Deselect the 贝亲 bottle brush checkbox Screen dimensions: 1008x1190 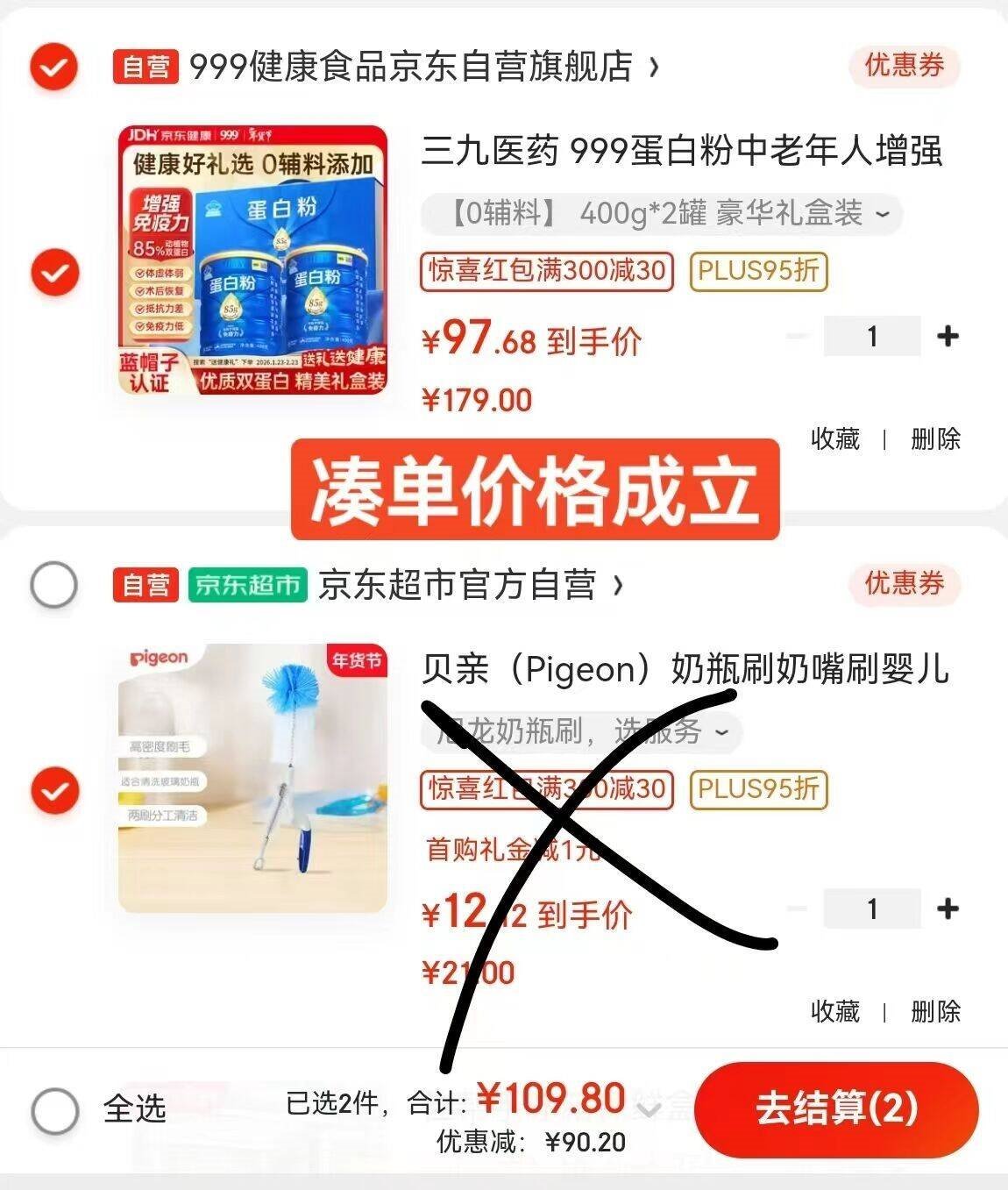pyautogui.click(x=54, y=791)
